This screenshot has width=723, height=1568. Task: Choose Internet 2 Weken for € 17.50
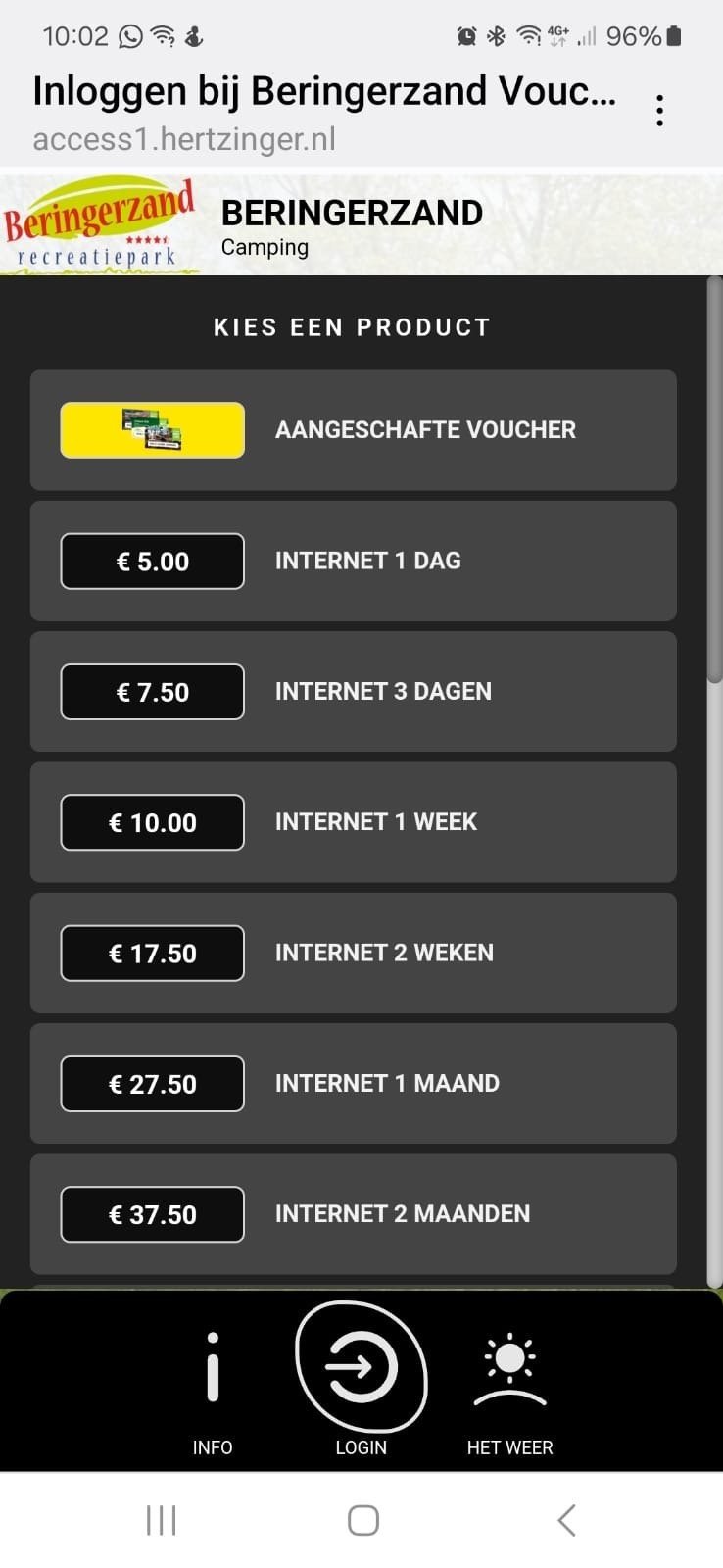click(353, 953)
